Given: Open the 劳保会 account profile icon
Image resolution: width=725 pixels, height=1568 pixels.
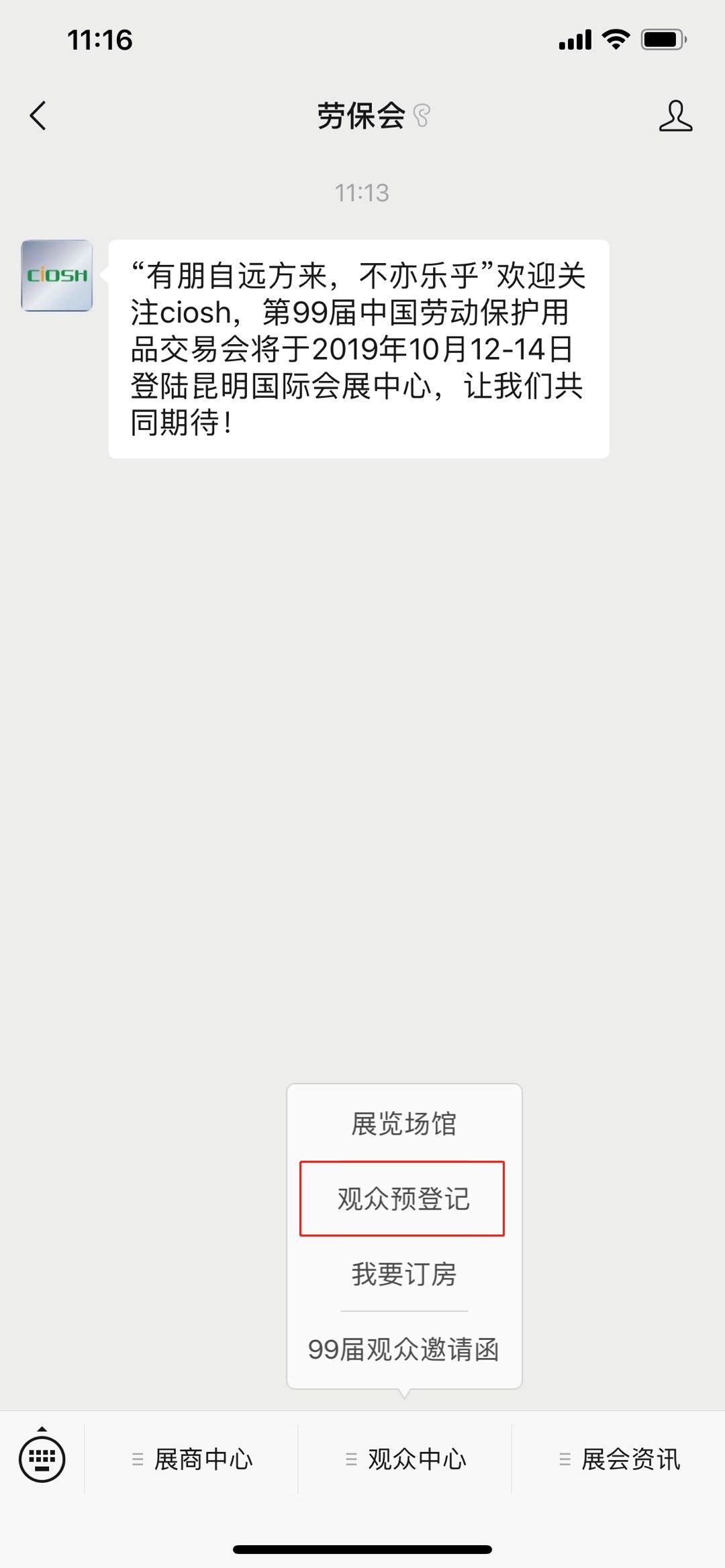Looking at the screenshot, I should click(x=675, y=116).
